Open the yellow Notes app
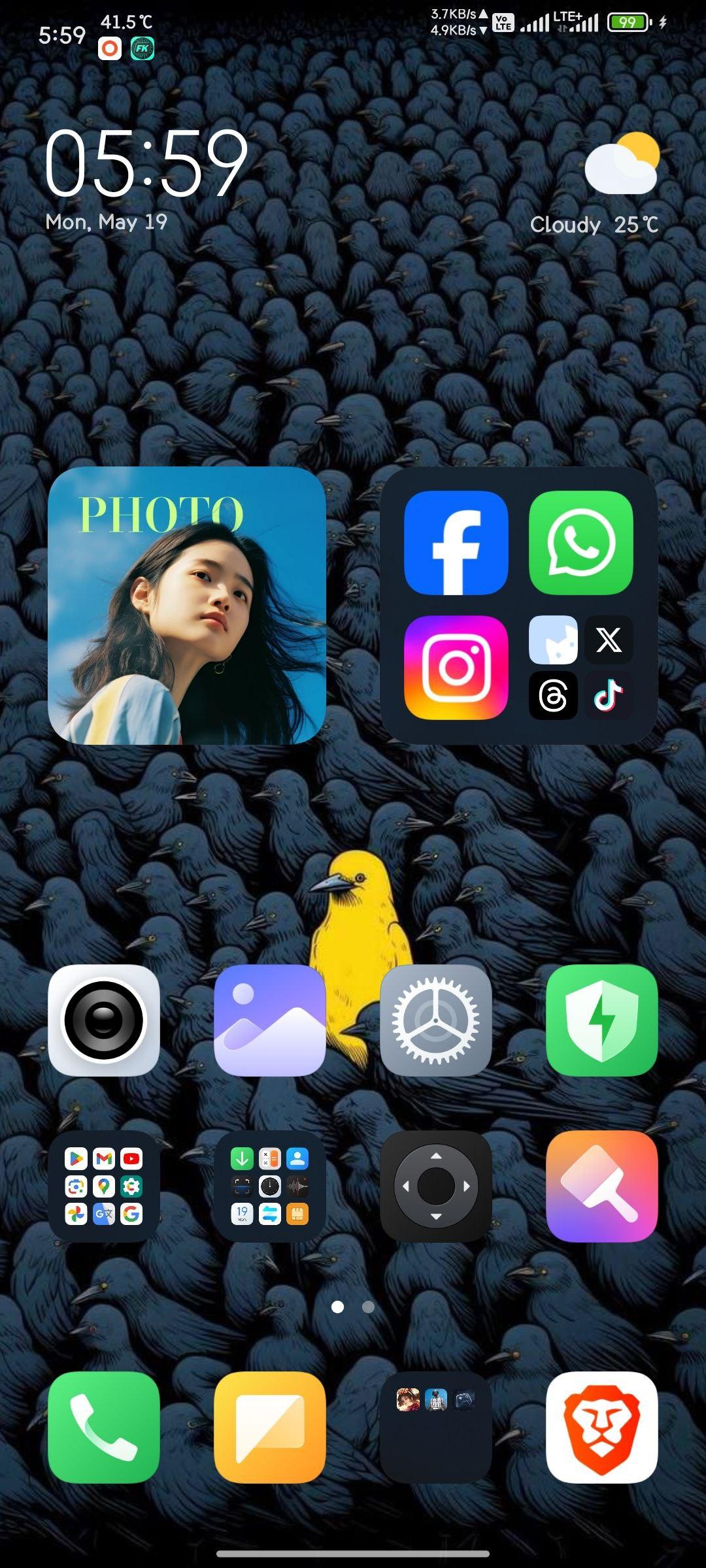This screenshot has width=706, height=1568. [270, 1427]
